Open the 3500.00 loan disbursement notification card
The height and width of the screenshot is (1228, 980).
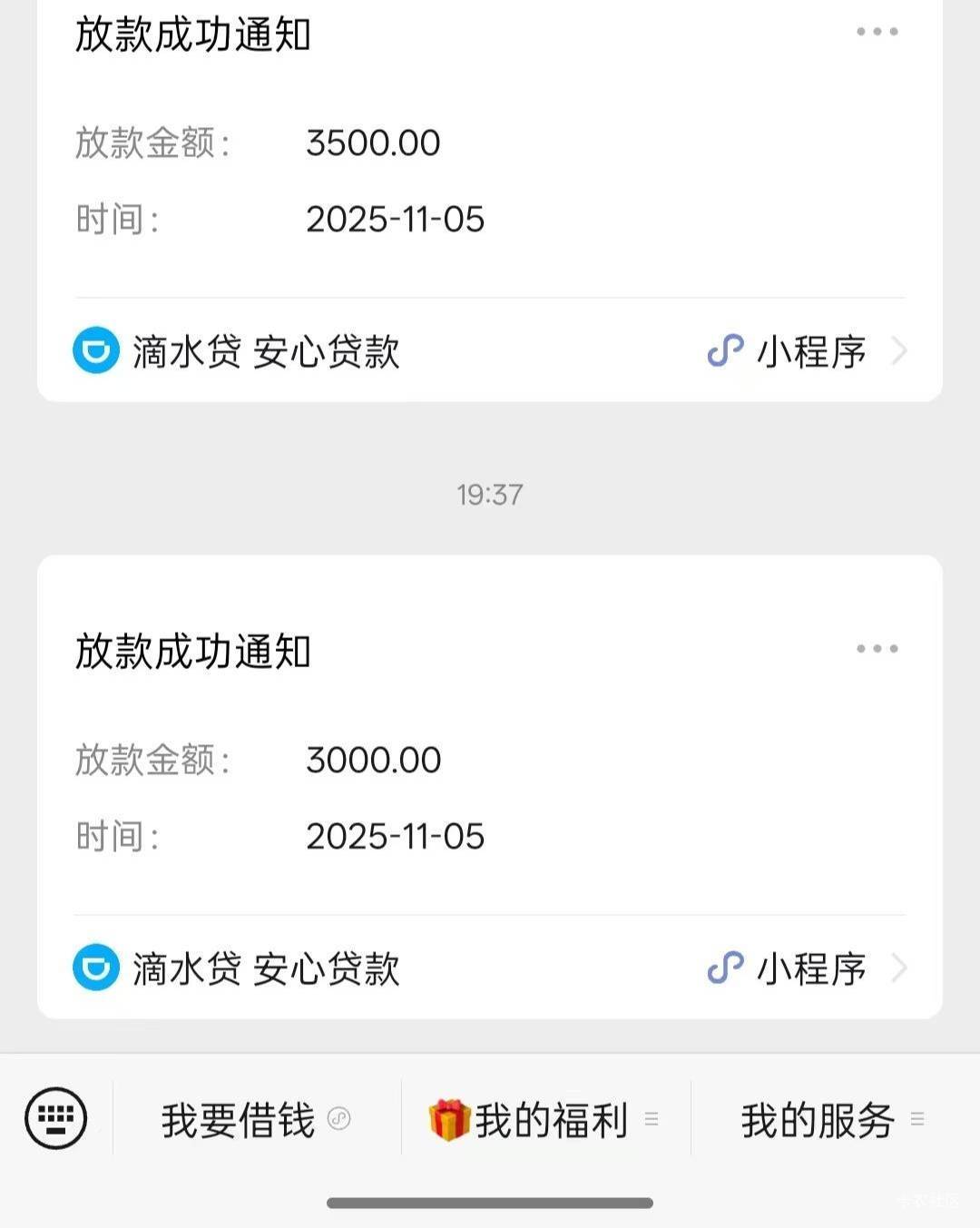click(490, 182)
